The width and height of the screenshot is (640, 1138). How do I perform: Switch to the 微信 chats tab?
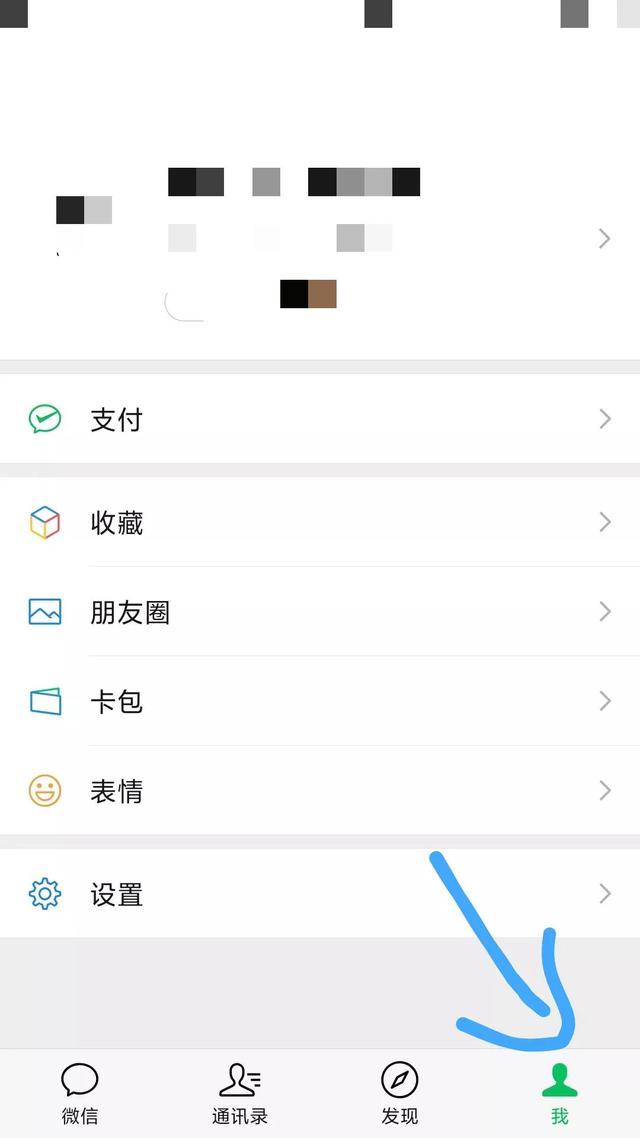[x=80, y=1094]
